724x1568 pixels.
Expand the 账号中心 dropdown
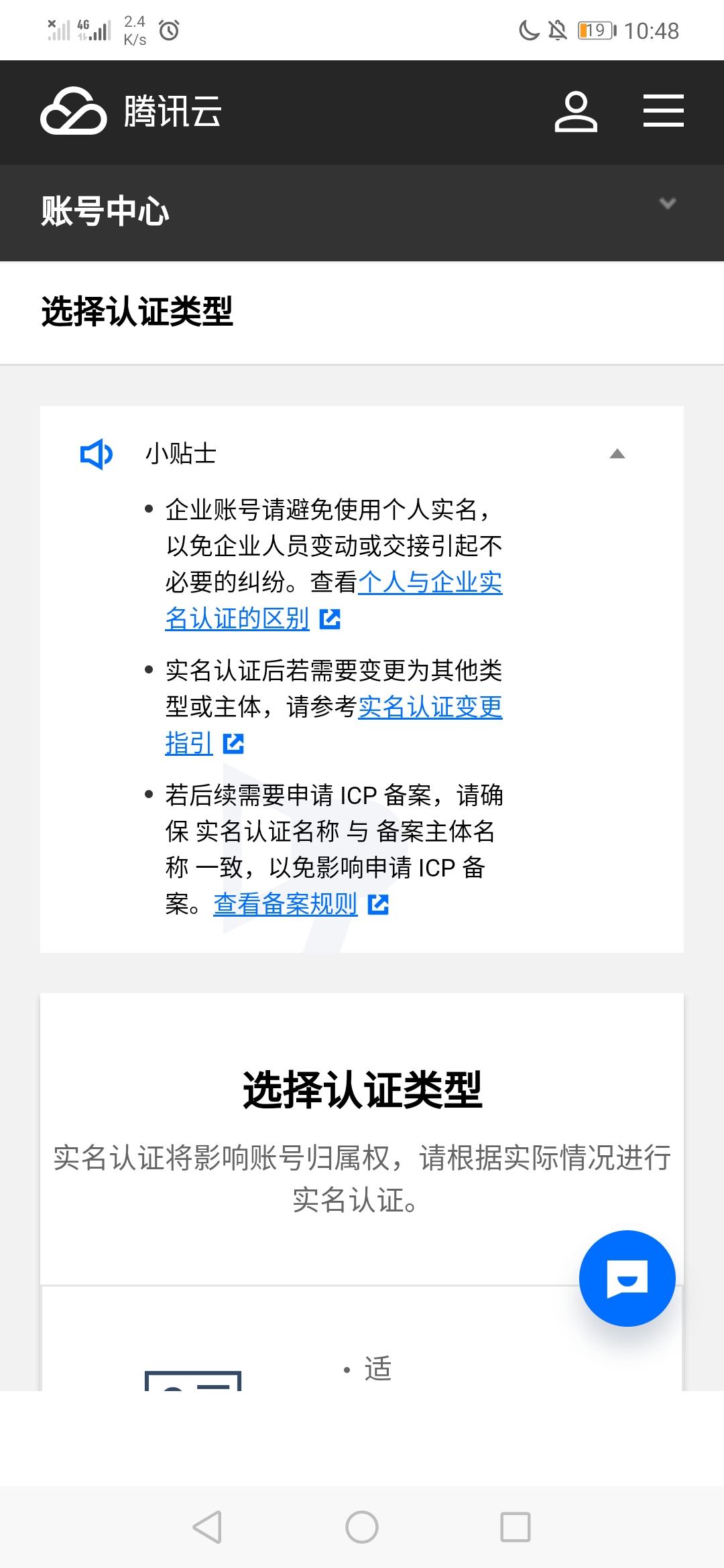(666, 203)
